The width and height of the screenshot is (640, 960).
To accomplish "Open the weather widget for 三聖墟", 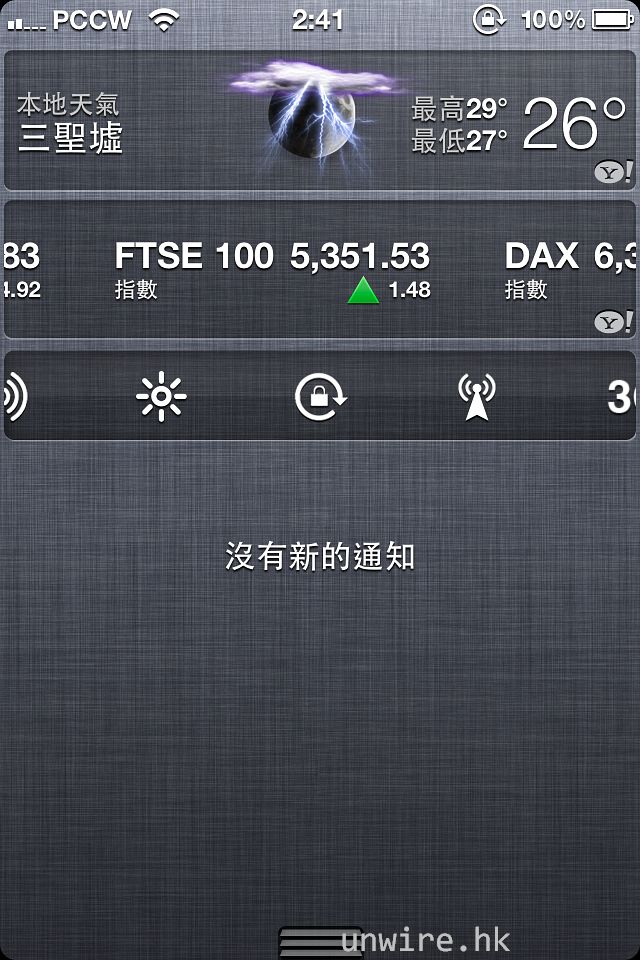I will click(318, 122).
